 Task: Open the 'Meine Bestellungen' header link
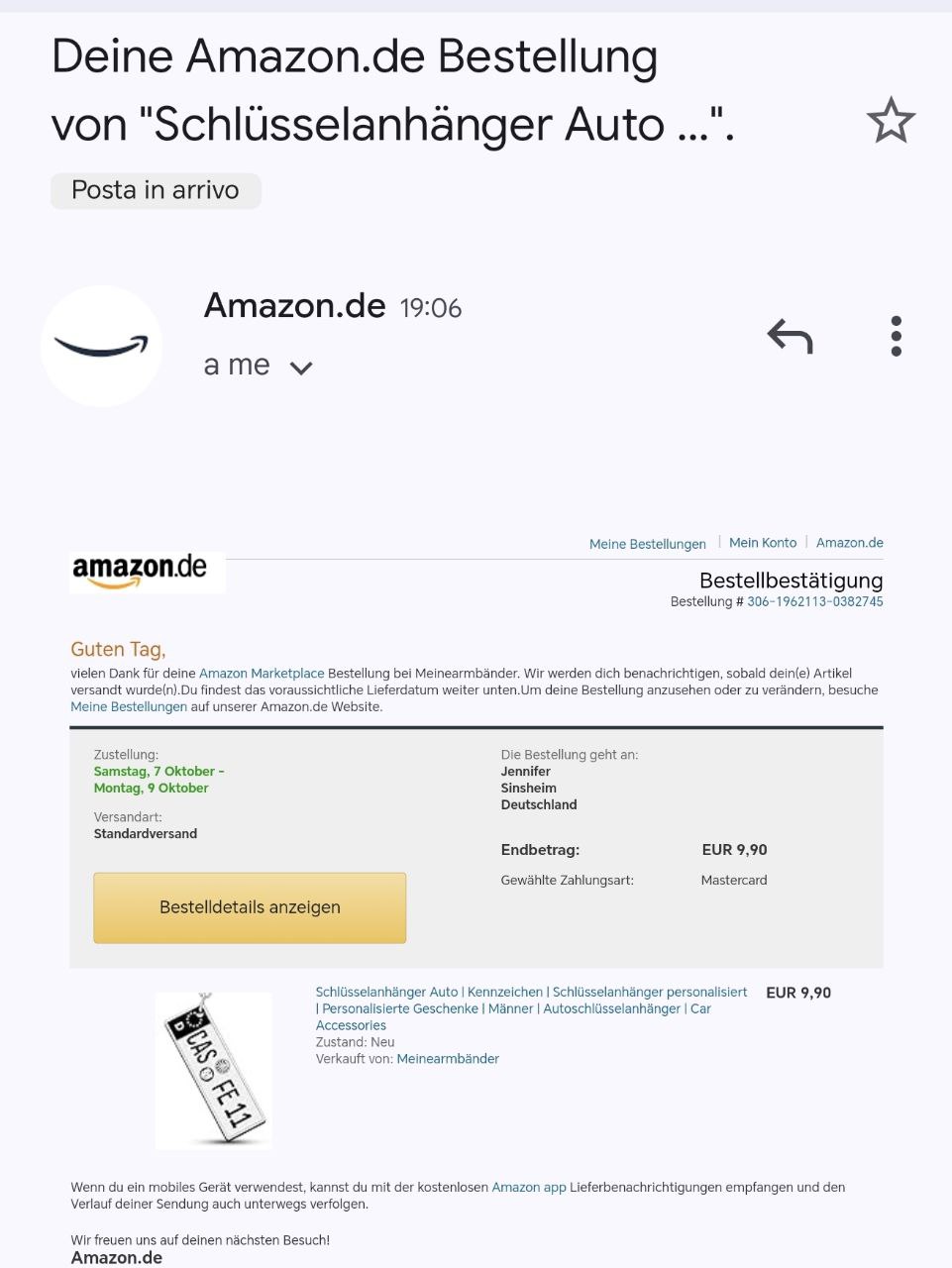(647, 544)
